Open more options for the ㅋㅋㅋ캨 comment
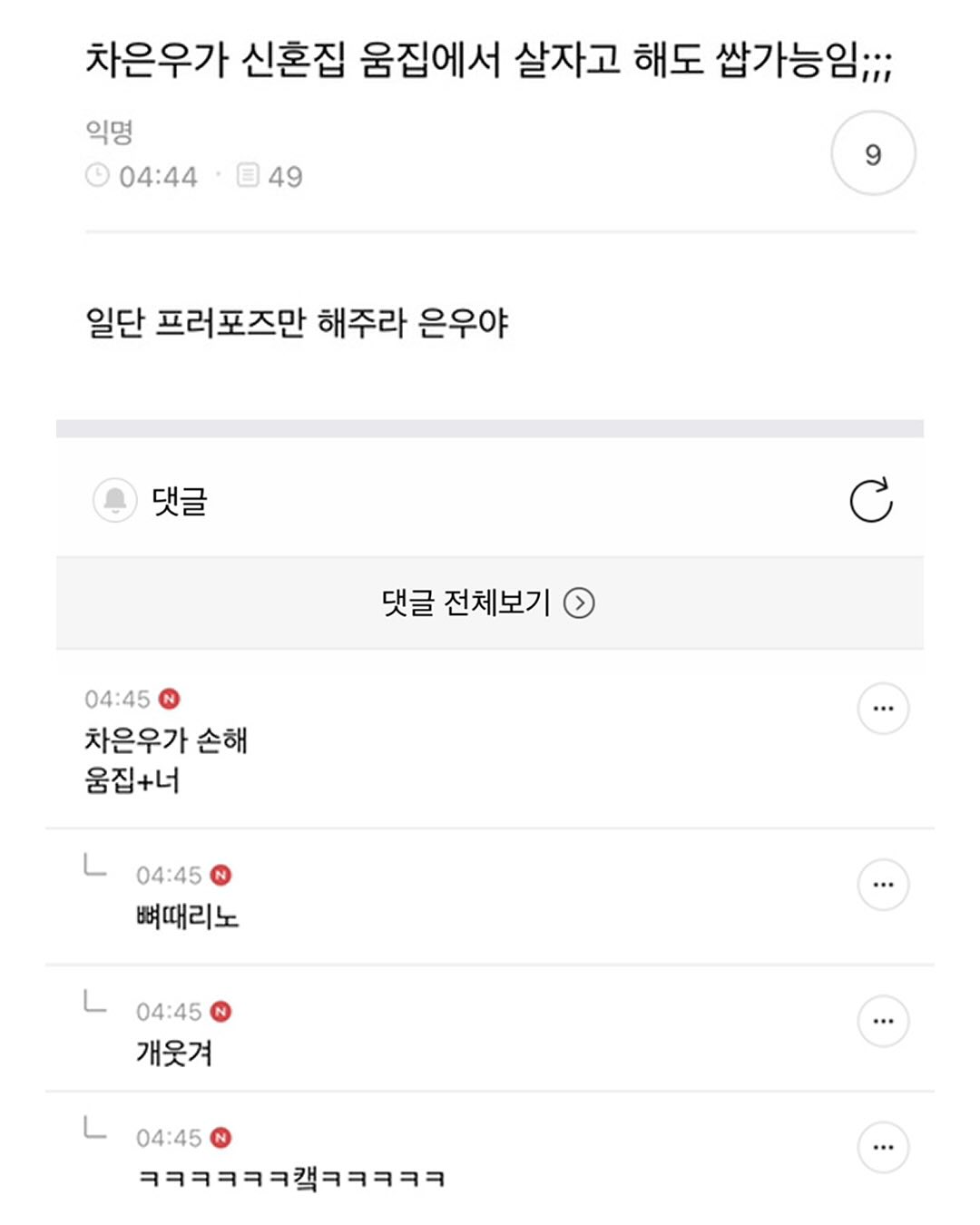 tap(883, 1146)
